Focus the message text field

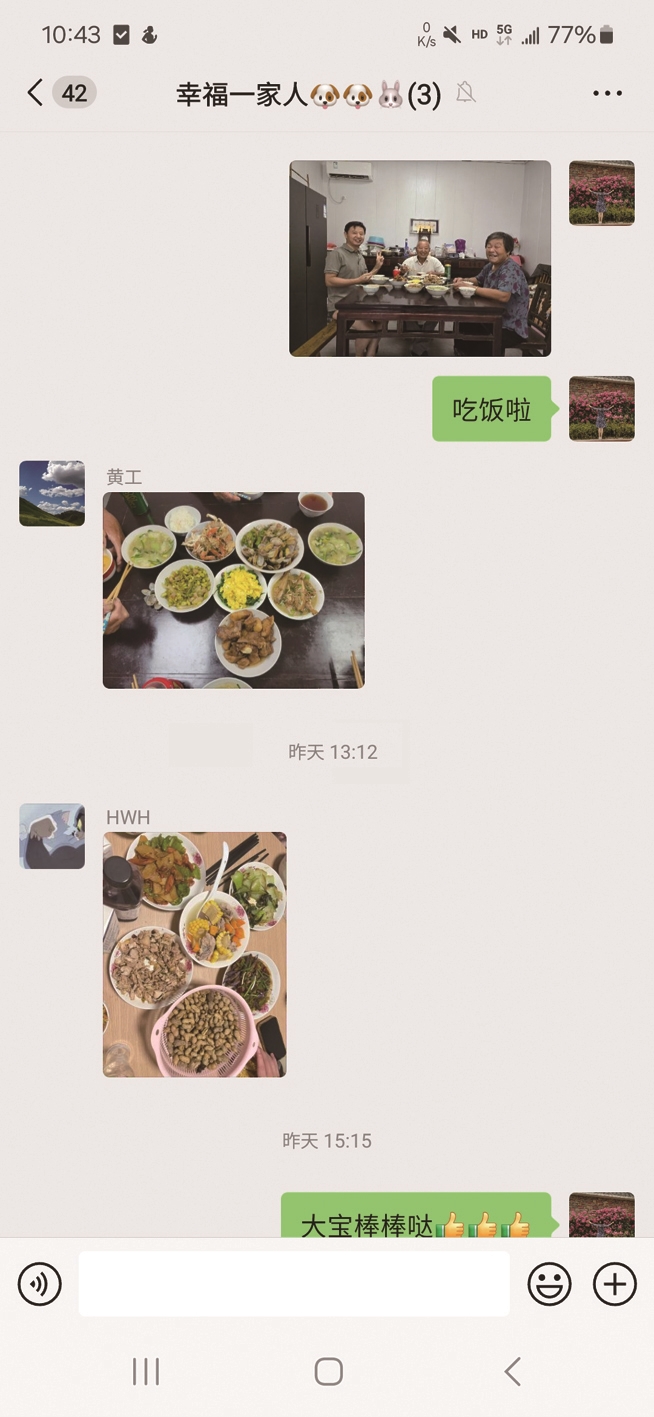[294, 1284]
